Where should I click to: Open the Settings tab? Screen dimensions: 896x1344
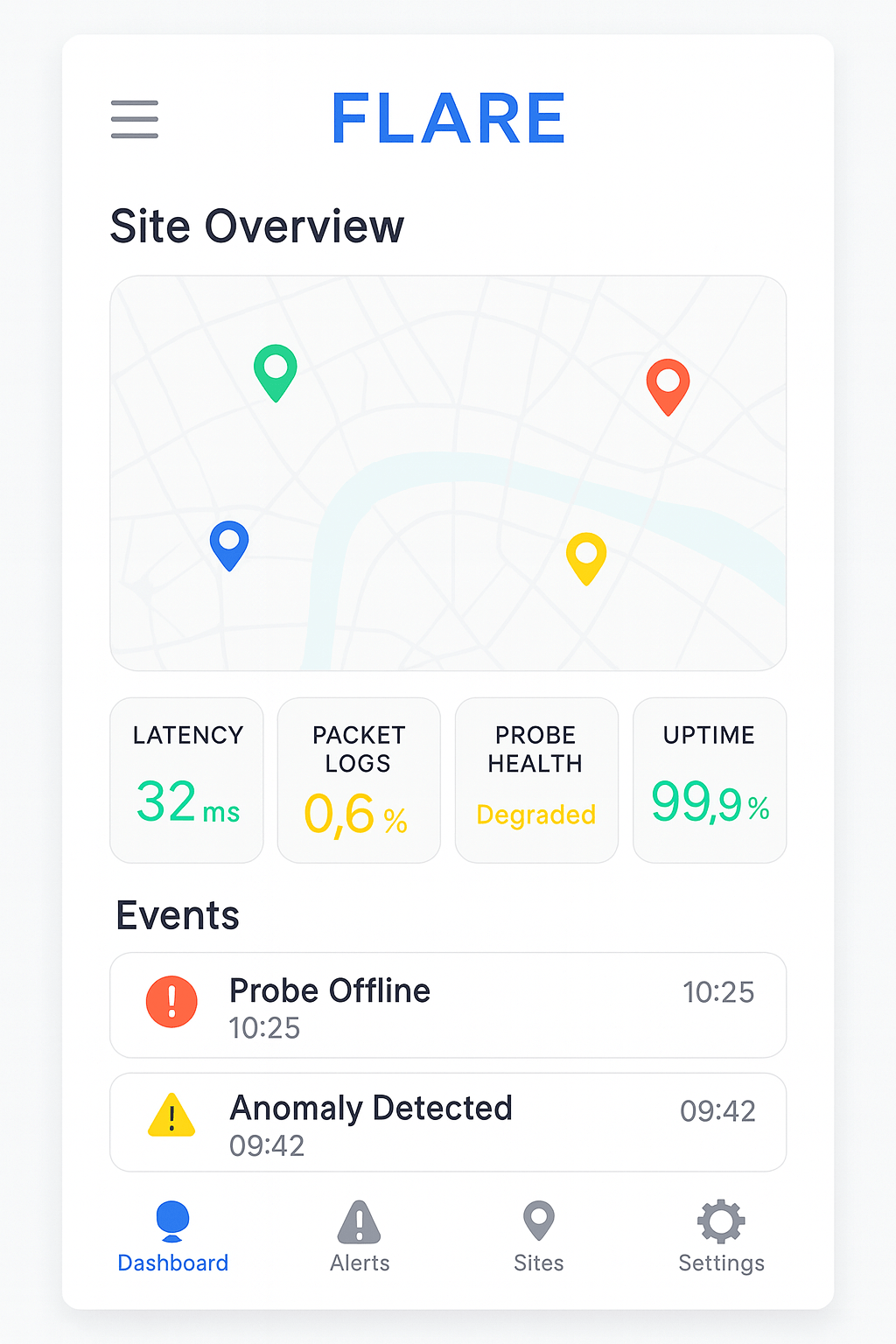(x=721, y=1236)
